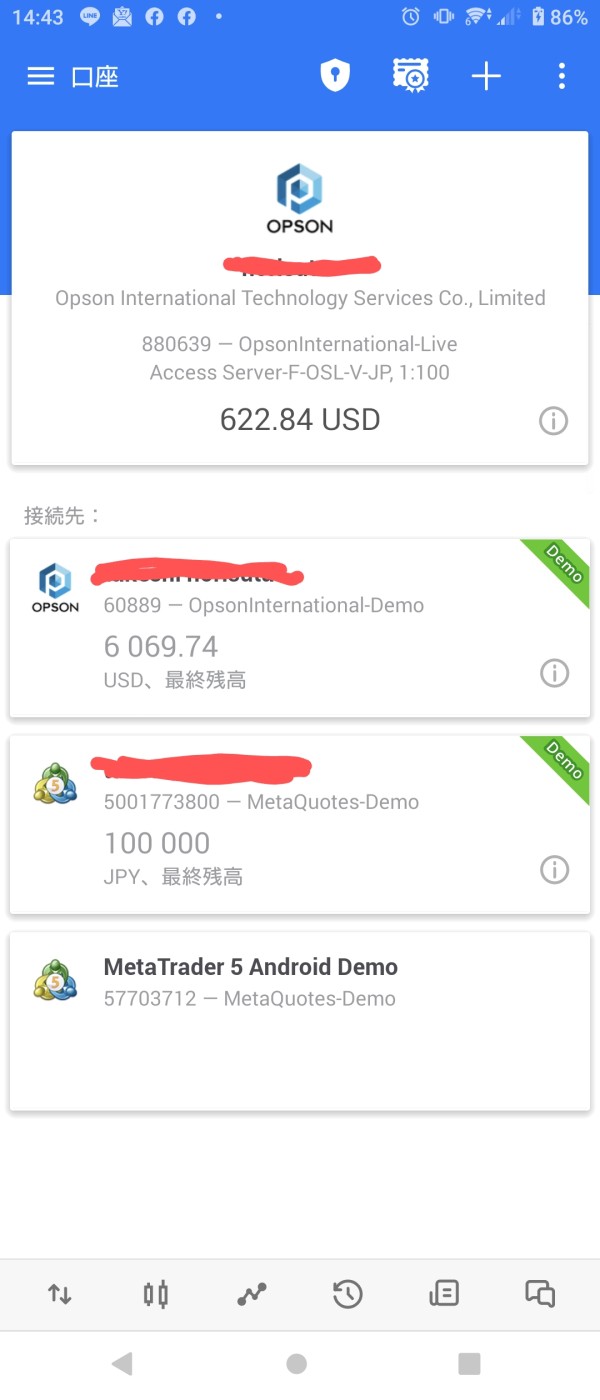This screenshot has width=600, height=1400.
Task: Open the certificate icon in app bar
Action: point(411,76)
